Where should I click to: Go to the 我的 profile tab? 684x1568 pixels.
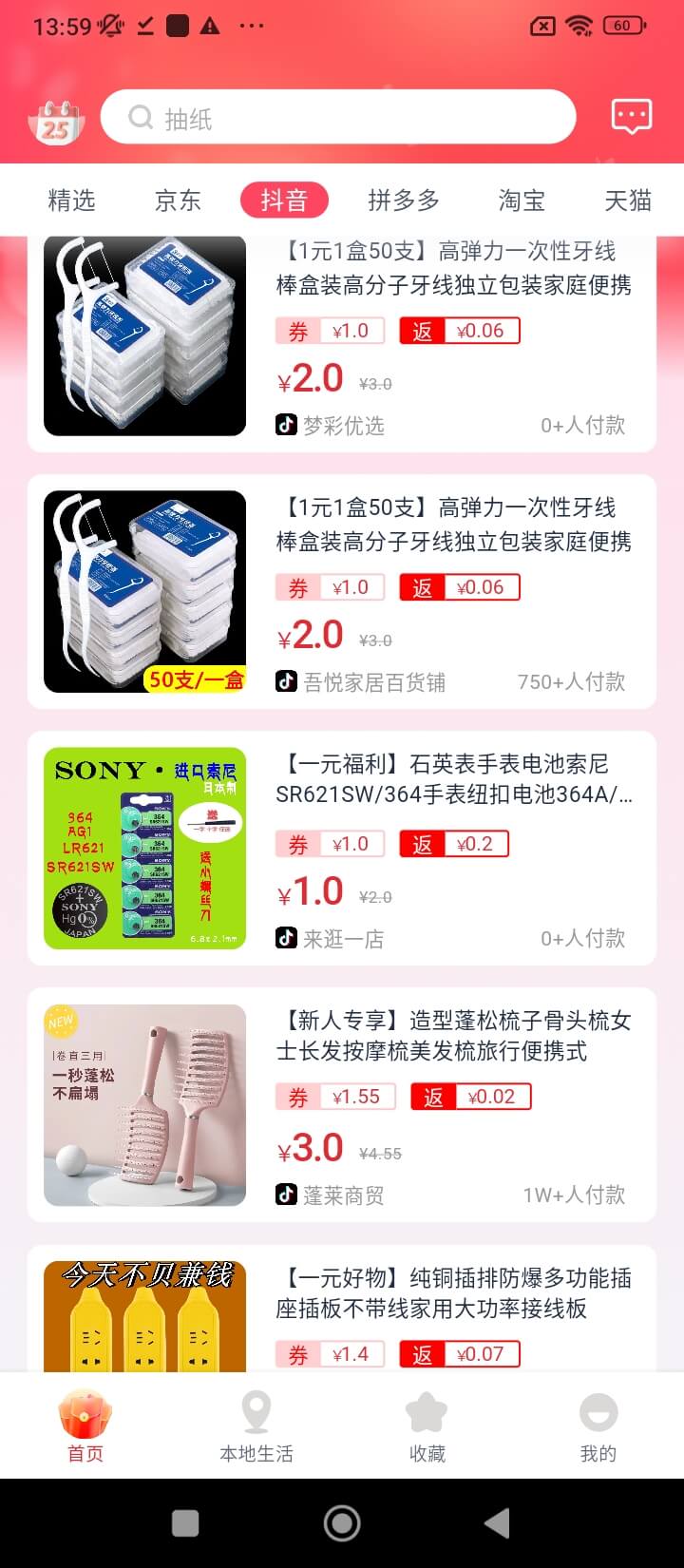[598, 1425]
